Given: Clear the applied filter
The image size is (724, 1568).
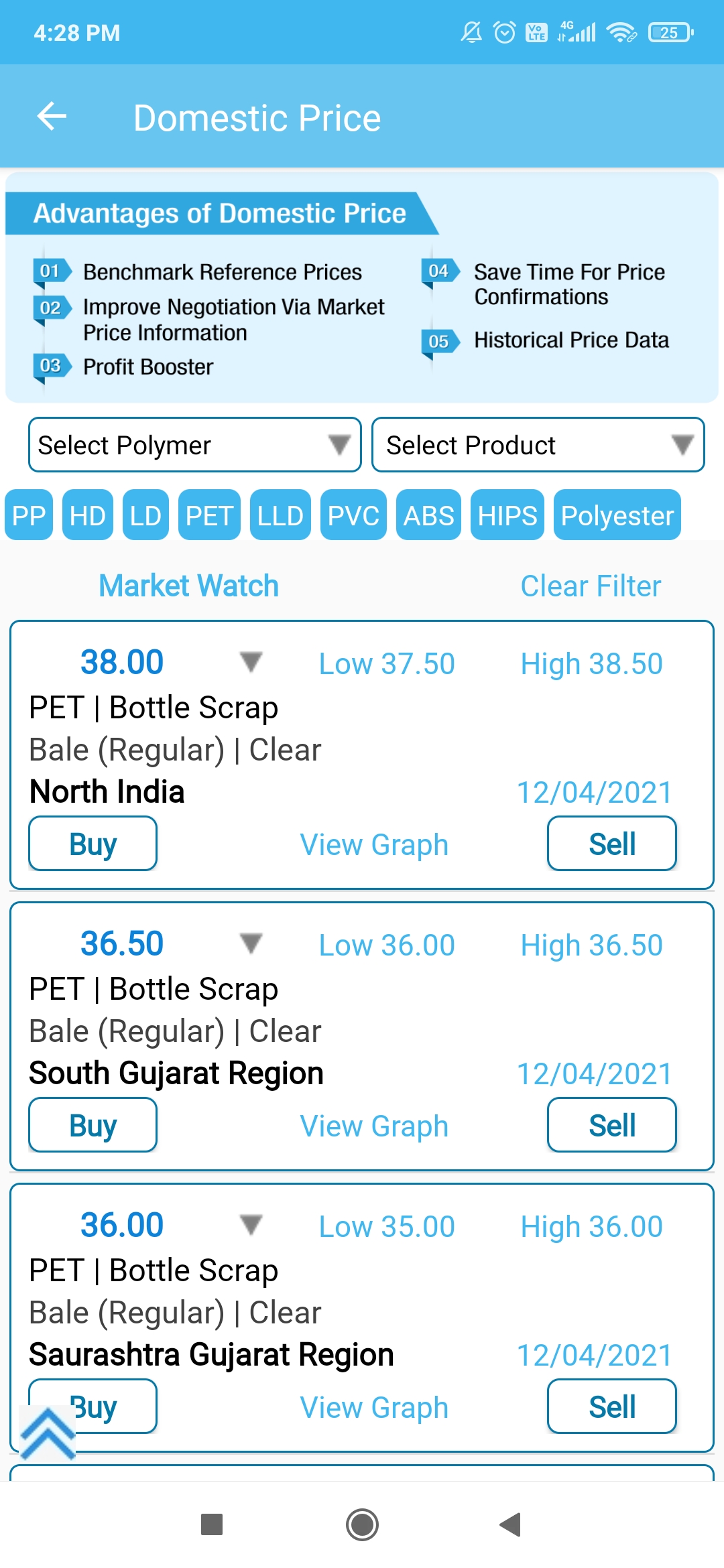Looking at the screenshot, I should [x=591, y=586].
